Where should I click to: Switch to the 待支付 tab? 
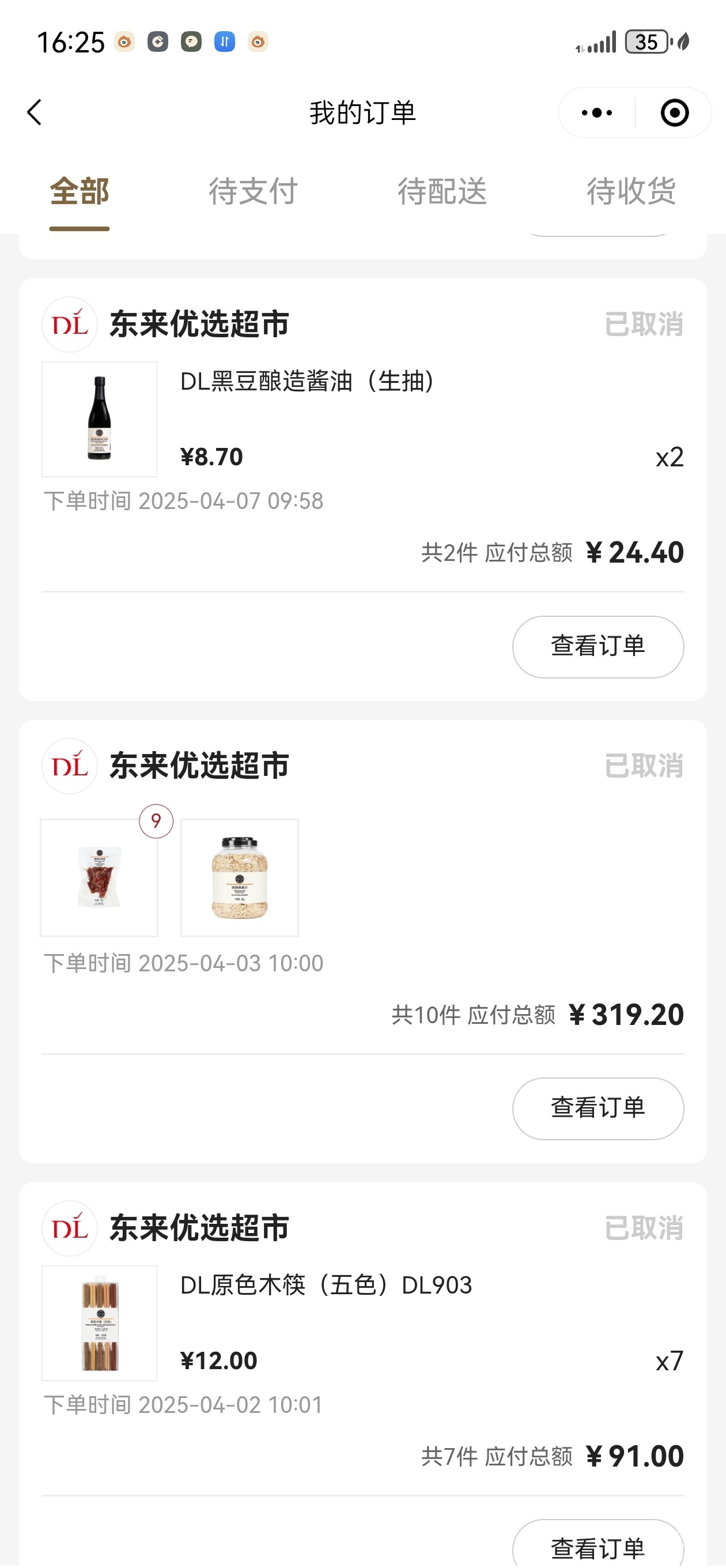(x=253, y=192)
